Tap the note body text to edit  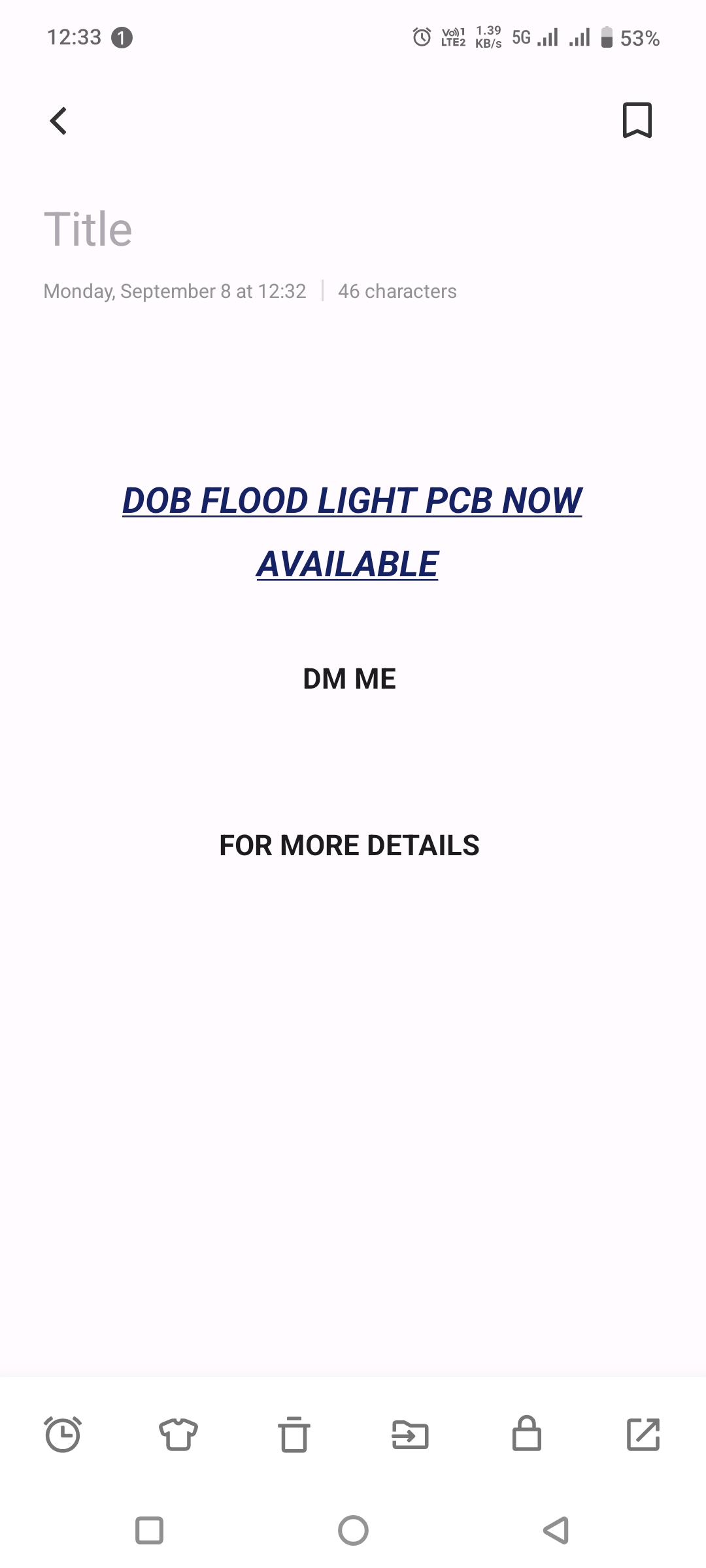pyautogui.click(x=352, y=679)
